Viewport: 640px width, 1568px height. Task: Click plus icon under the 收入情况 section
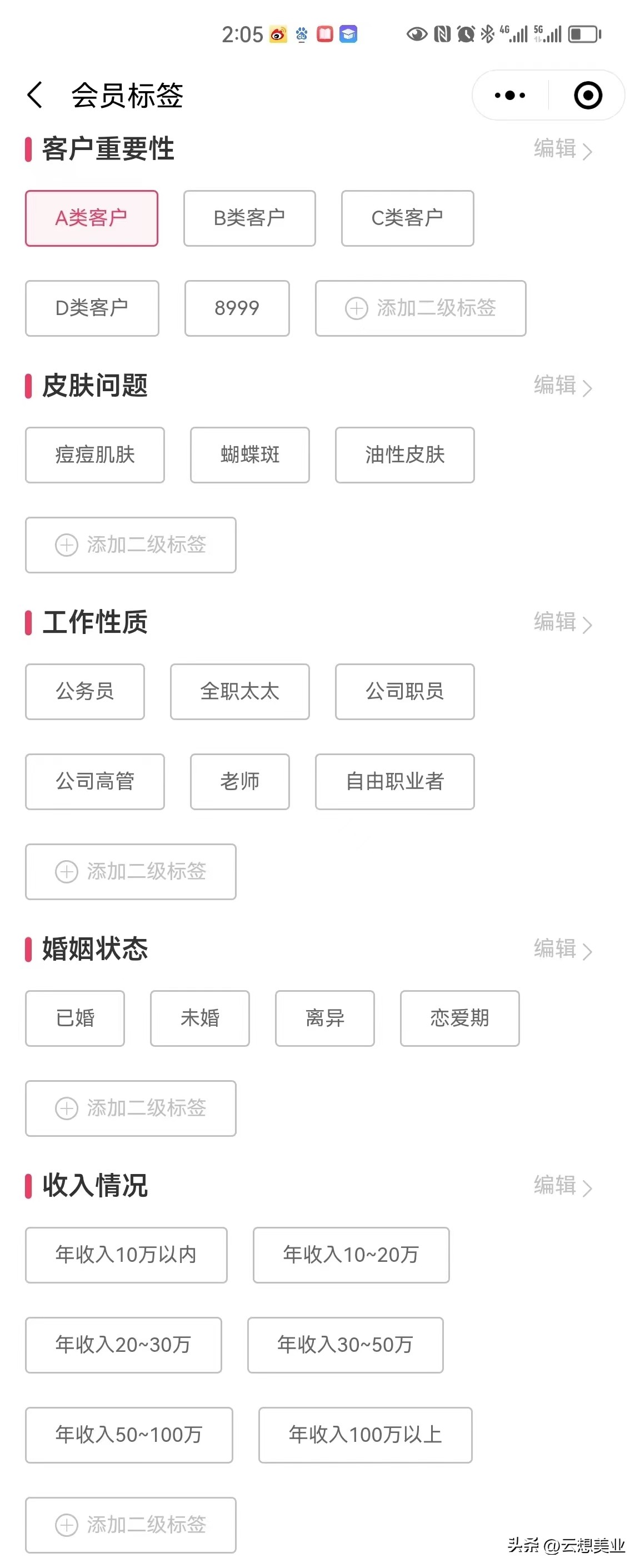pyautogui.click(x=67, y=1525)
